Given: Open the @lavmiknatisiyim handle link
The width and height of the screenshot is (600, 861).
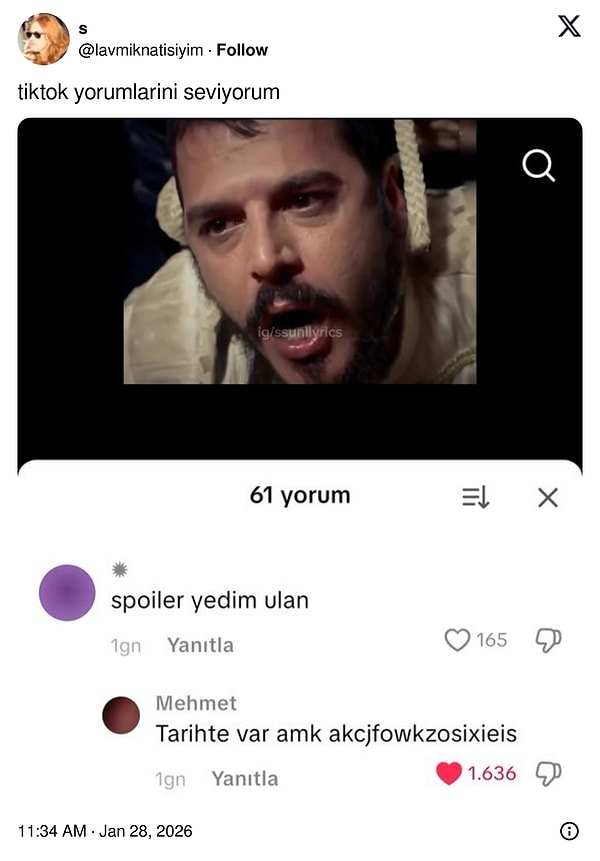Looking at the screenshot, I should [141, 50].
